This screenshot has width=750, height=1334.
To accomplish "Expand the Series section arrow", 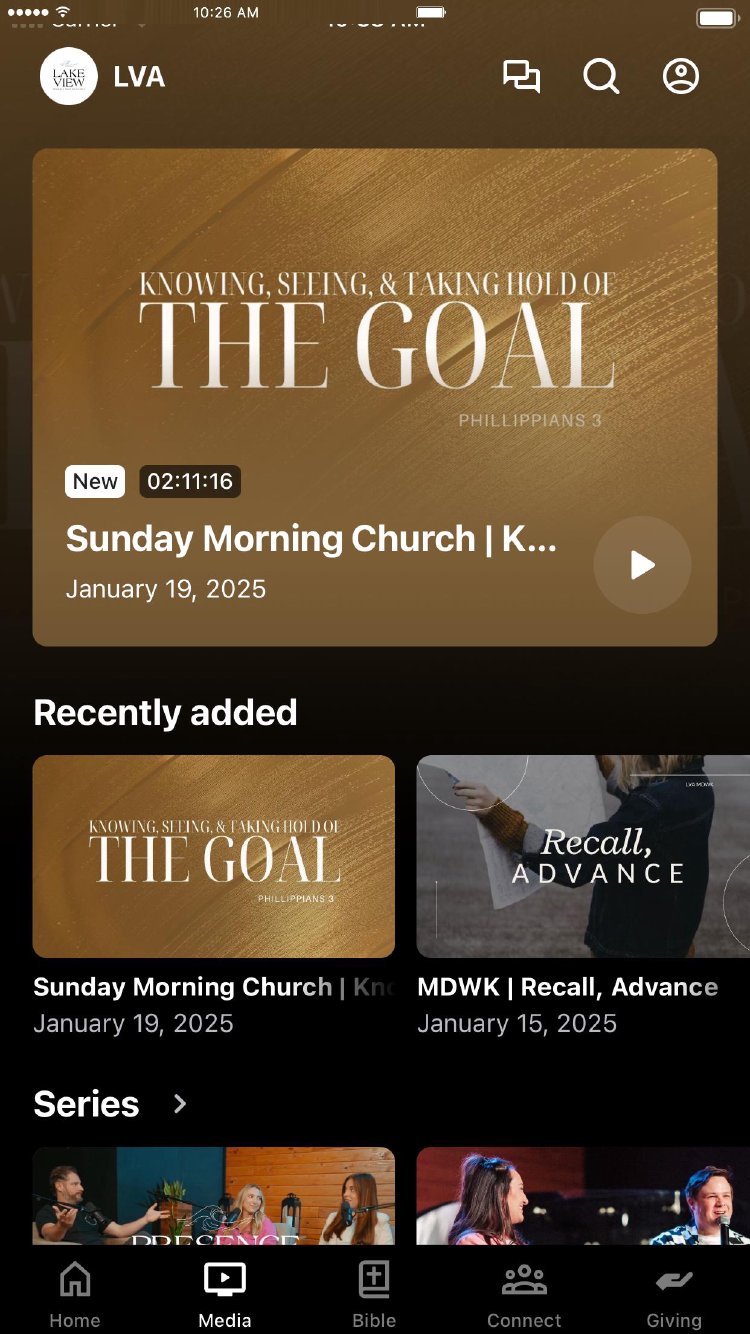I will [180, 1104].
